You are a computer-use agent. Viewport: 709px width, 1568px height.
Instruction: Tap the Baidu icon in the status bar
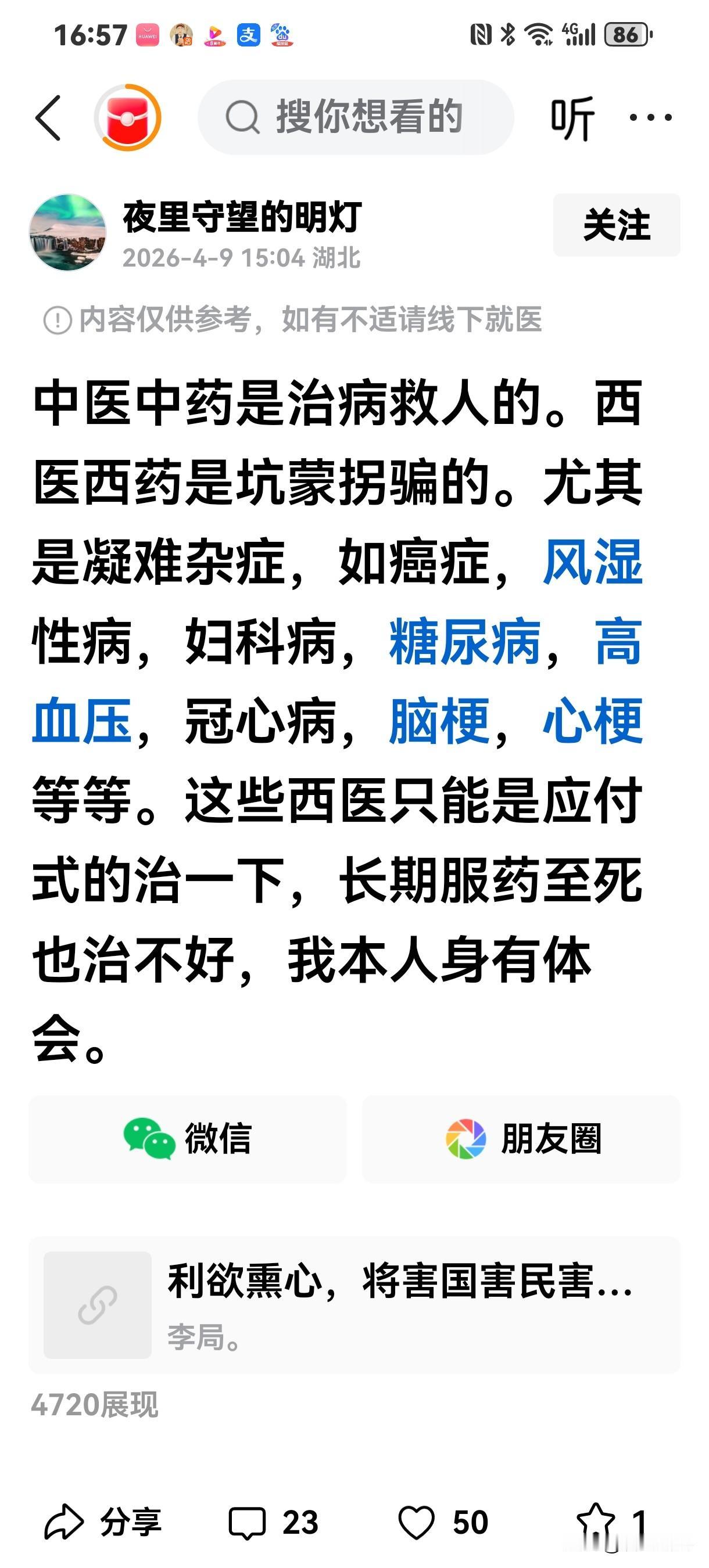click(281, 35)
